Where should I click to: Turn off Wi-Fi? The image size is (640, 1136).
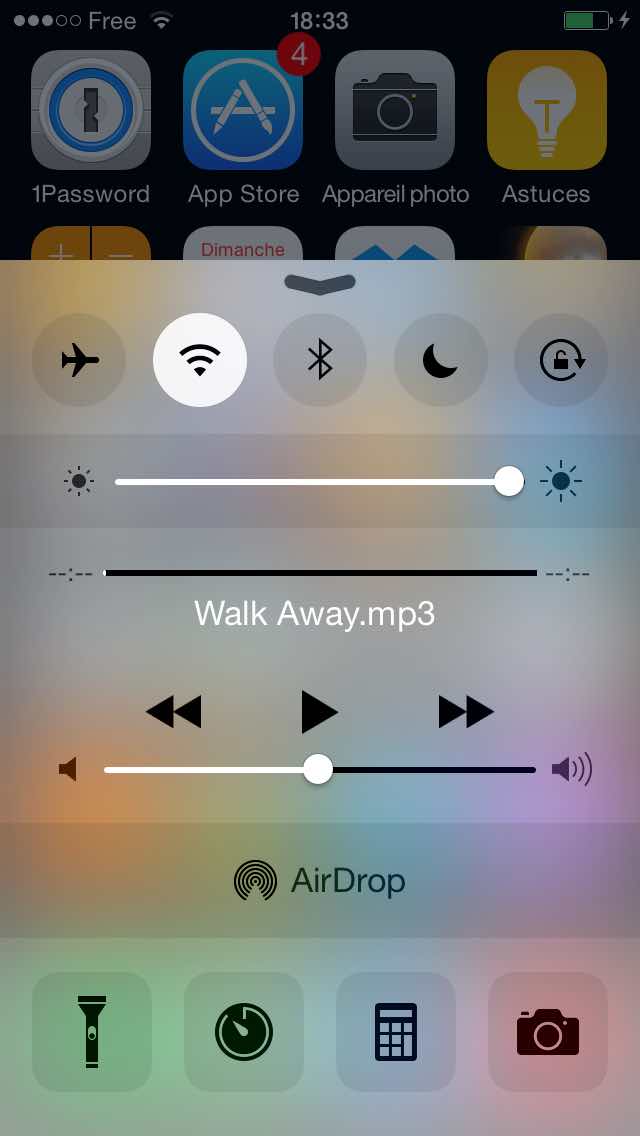200,360
